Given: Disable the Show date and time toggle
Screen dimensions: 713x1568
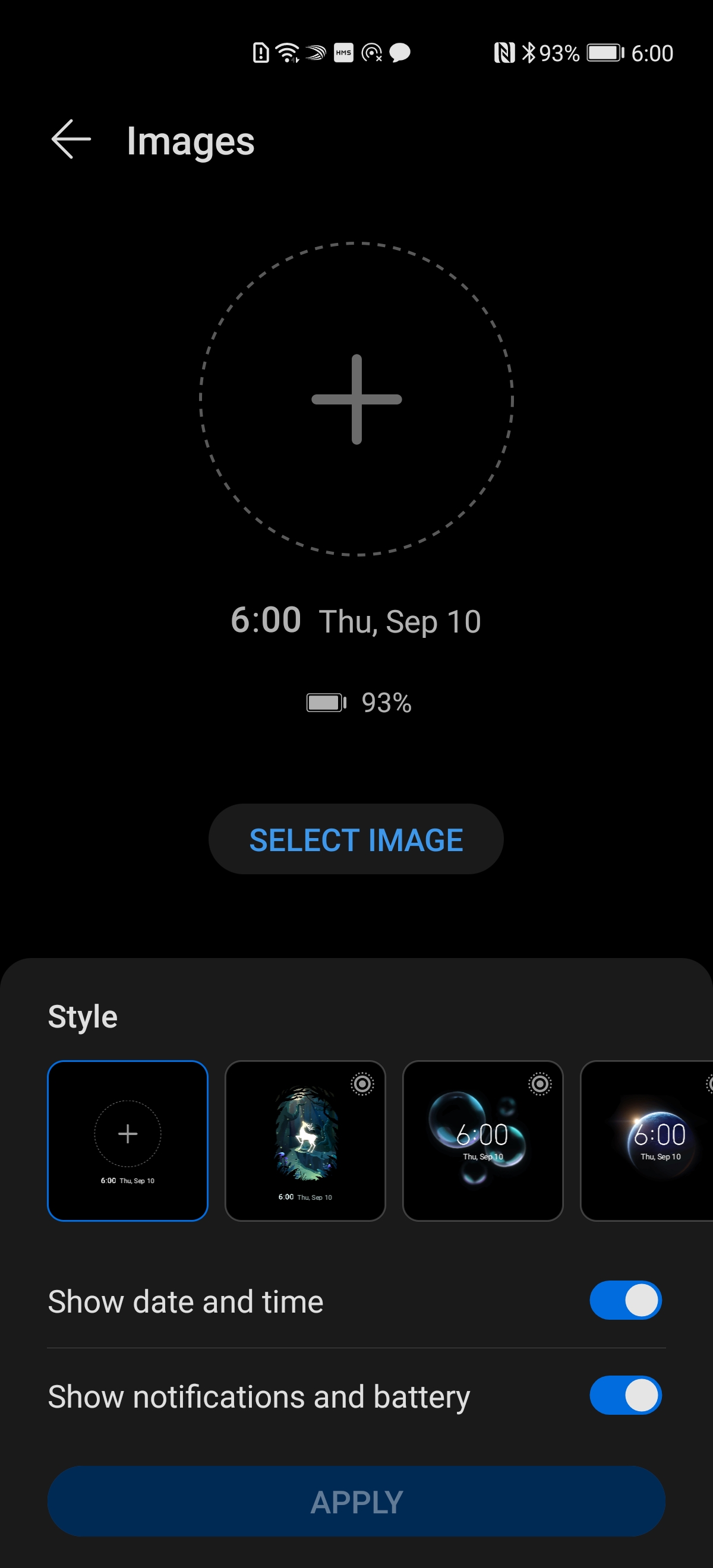Looking at the screenshot, I should pyautogui.click(x=624, y=1300).
